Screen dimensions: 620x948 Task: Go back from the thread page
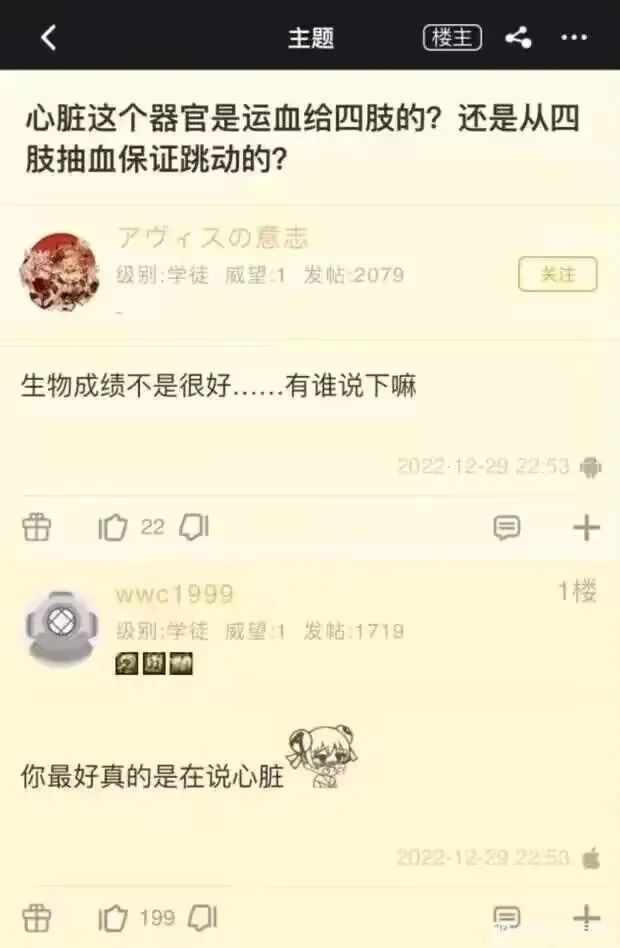pos(48,38)
